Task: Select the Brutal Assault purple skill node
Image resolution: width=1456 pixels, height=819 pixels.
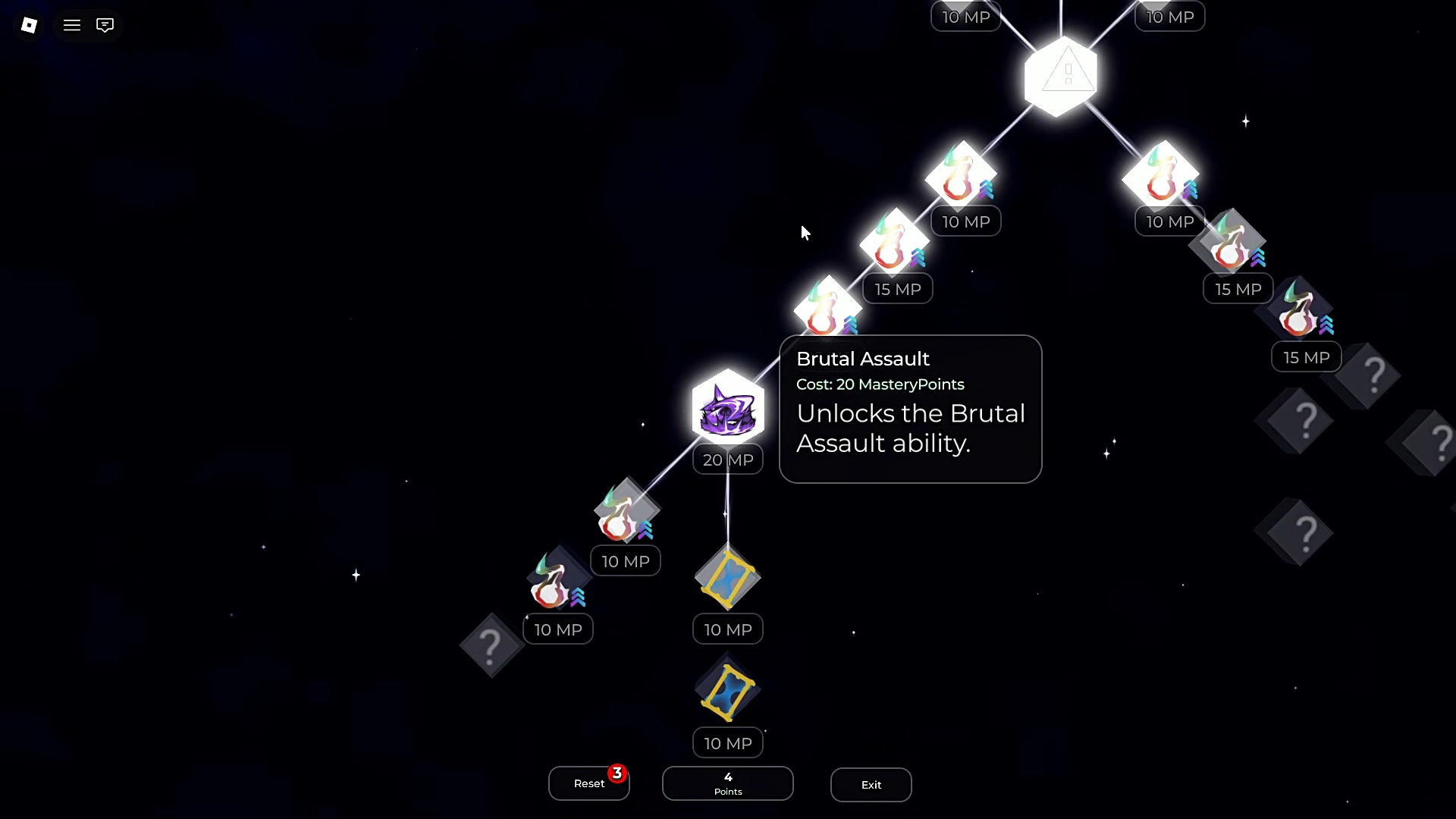Action: (x=727, y=410)
